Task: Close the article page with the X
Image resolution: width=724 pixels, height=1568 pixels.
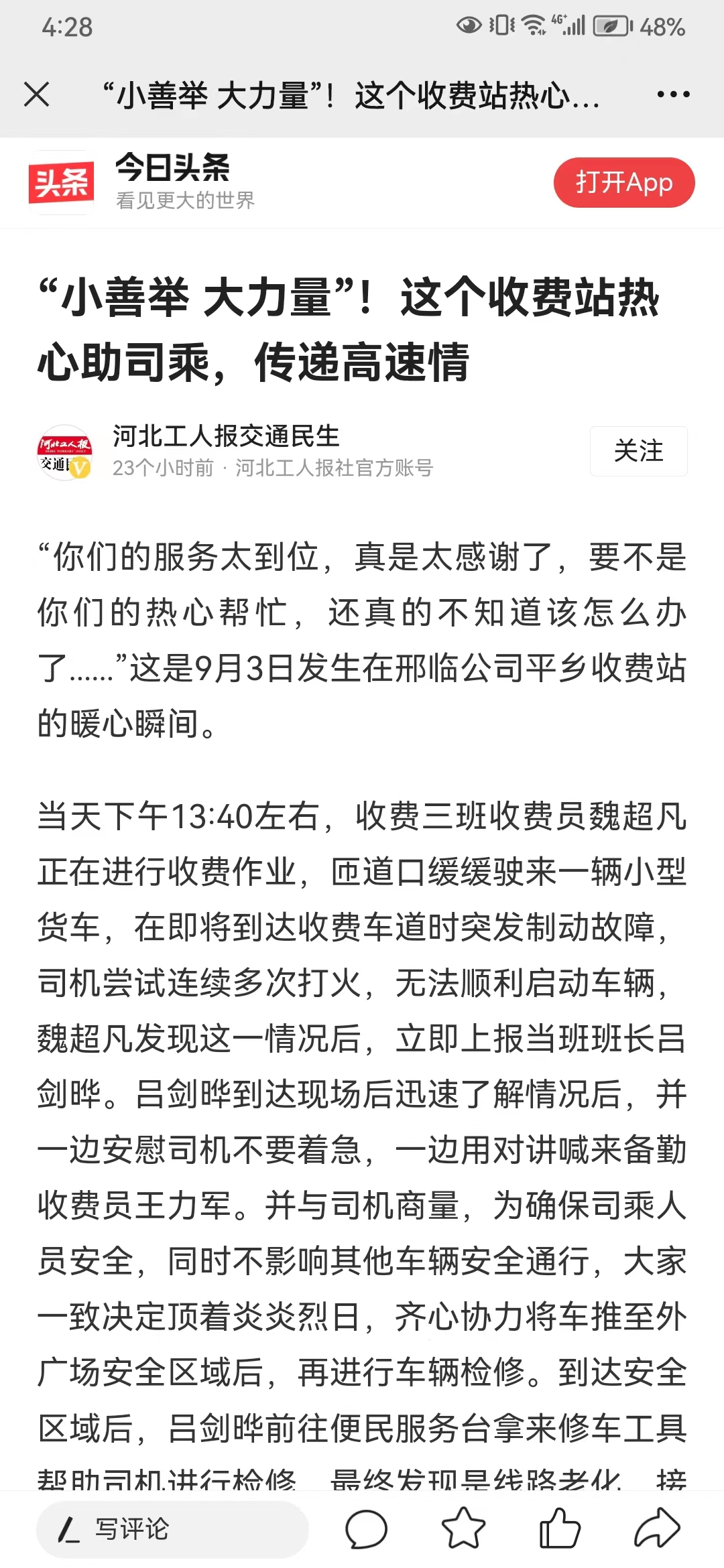Action: (37, 94)
